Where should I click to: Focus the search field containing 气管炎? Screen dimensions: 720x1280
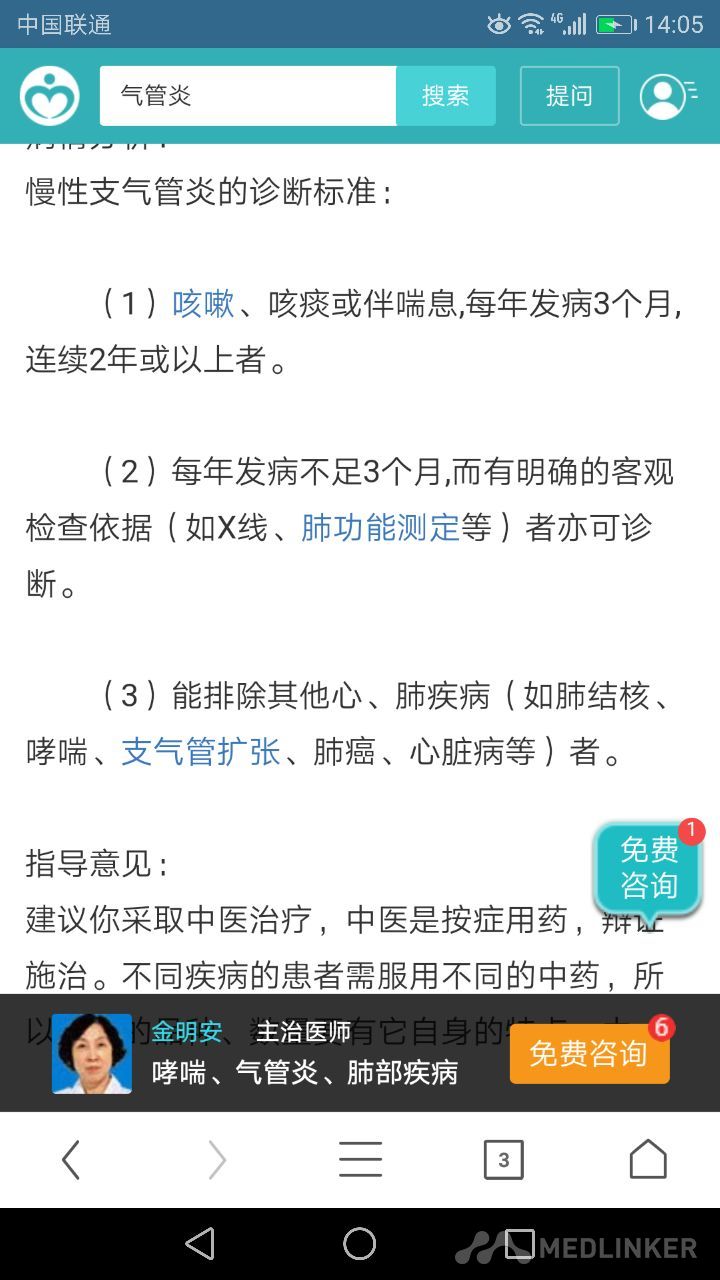point(248,96)
